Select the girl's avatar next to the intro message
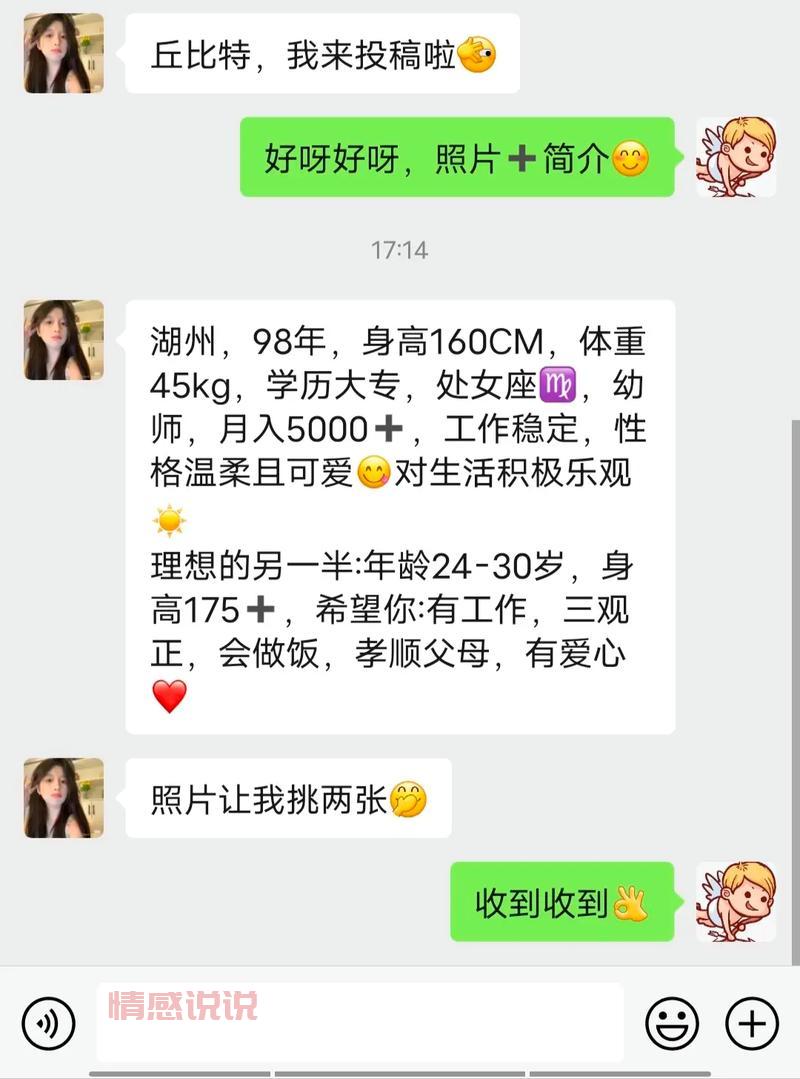The height and width of the screenshot is (1079, 800). (x=62, y=340)
